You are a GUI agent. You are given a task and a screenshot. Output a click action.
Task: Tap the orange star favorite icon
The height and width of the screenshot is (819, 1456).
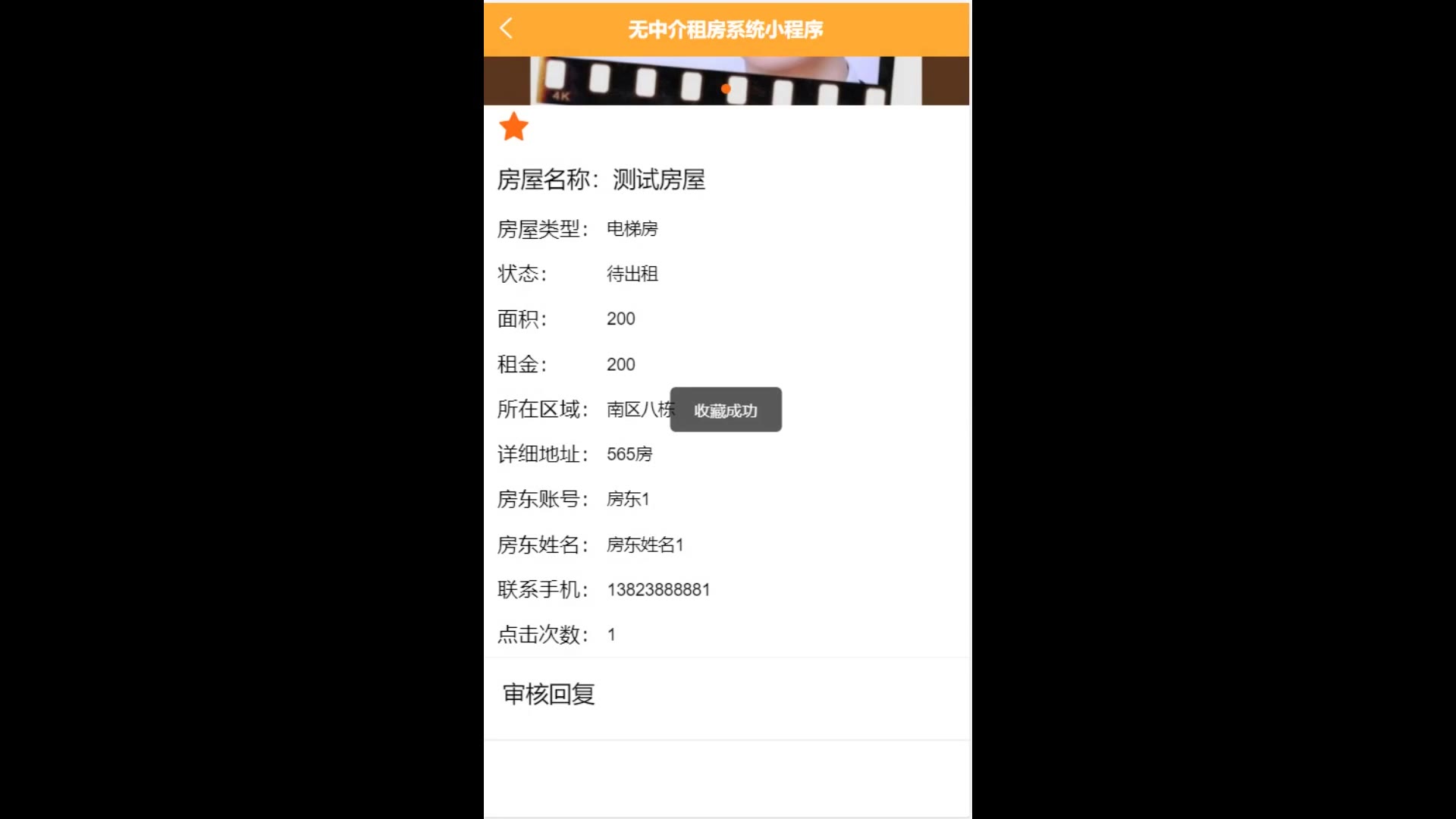click(513, 127)
